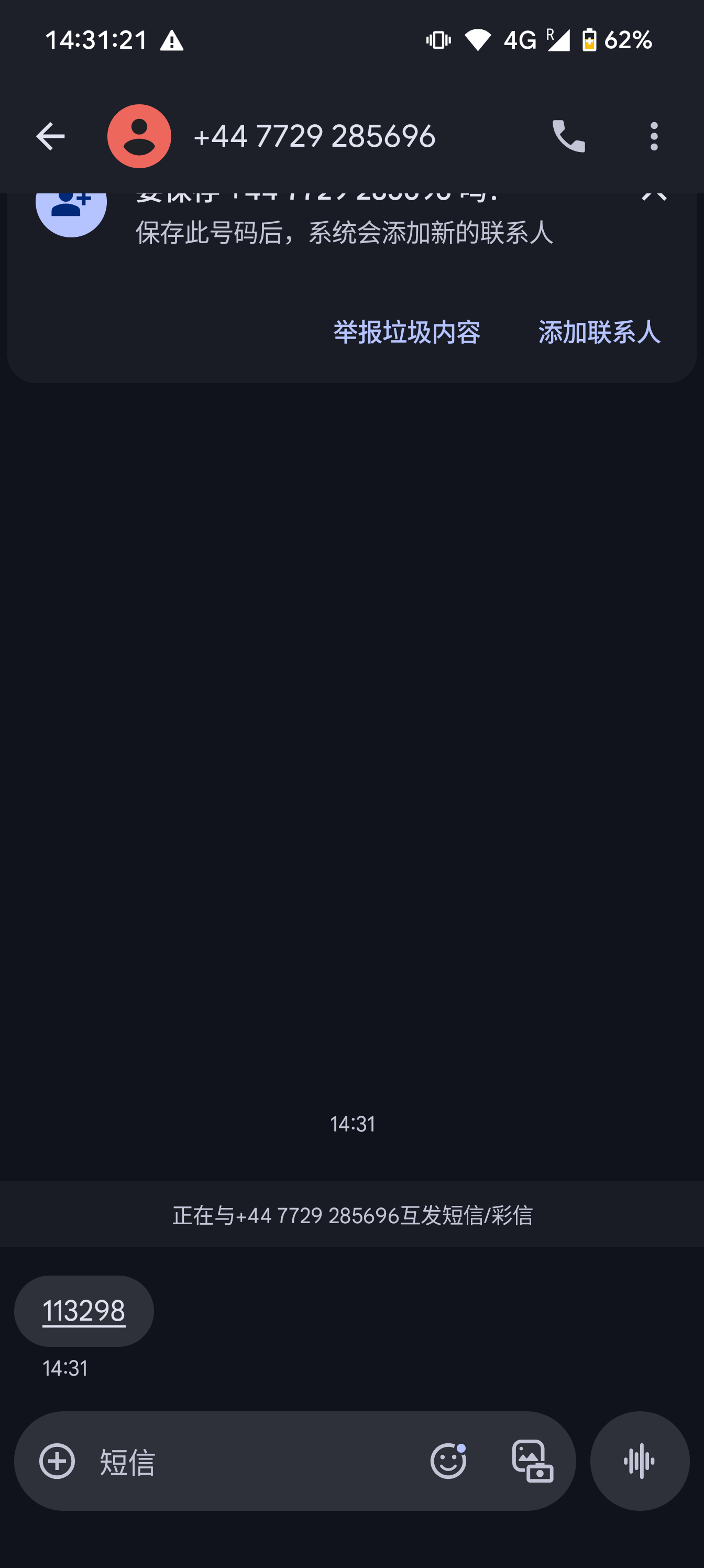Tap the 14:31 timestamp divider
The image size is (704, 1568).
point(351,1124)
